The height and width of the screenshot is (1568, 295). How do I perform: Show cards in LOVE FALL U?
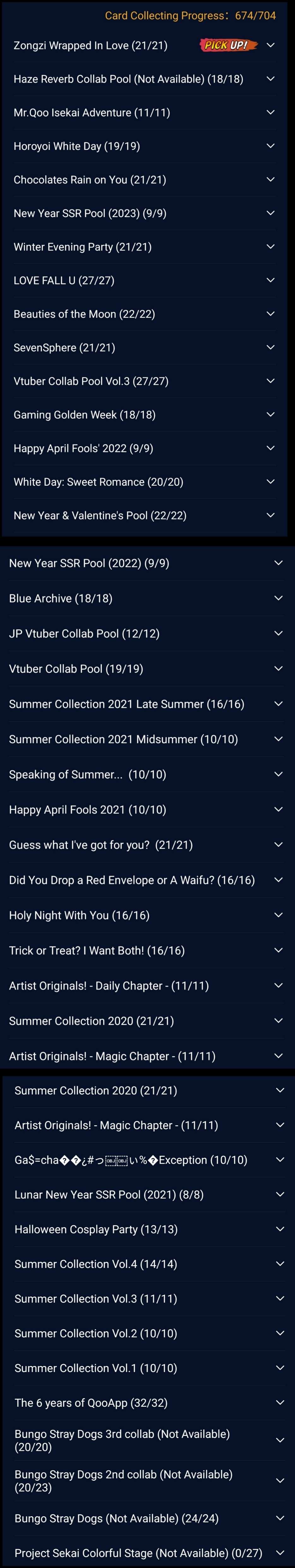tap(271, 280)
